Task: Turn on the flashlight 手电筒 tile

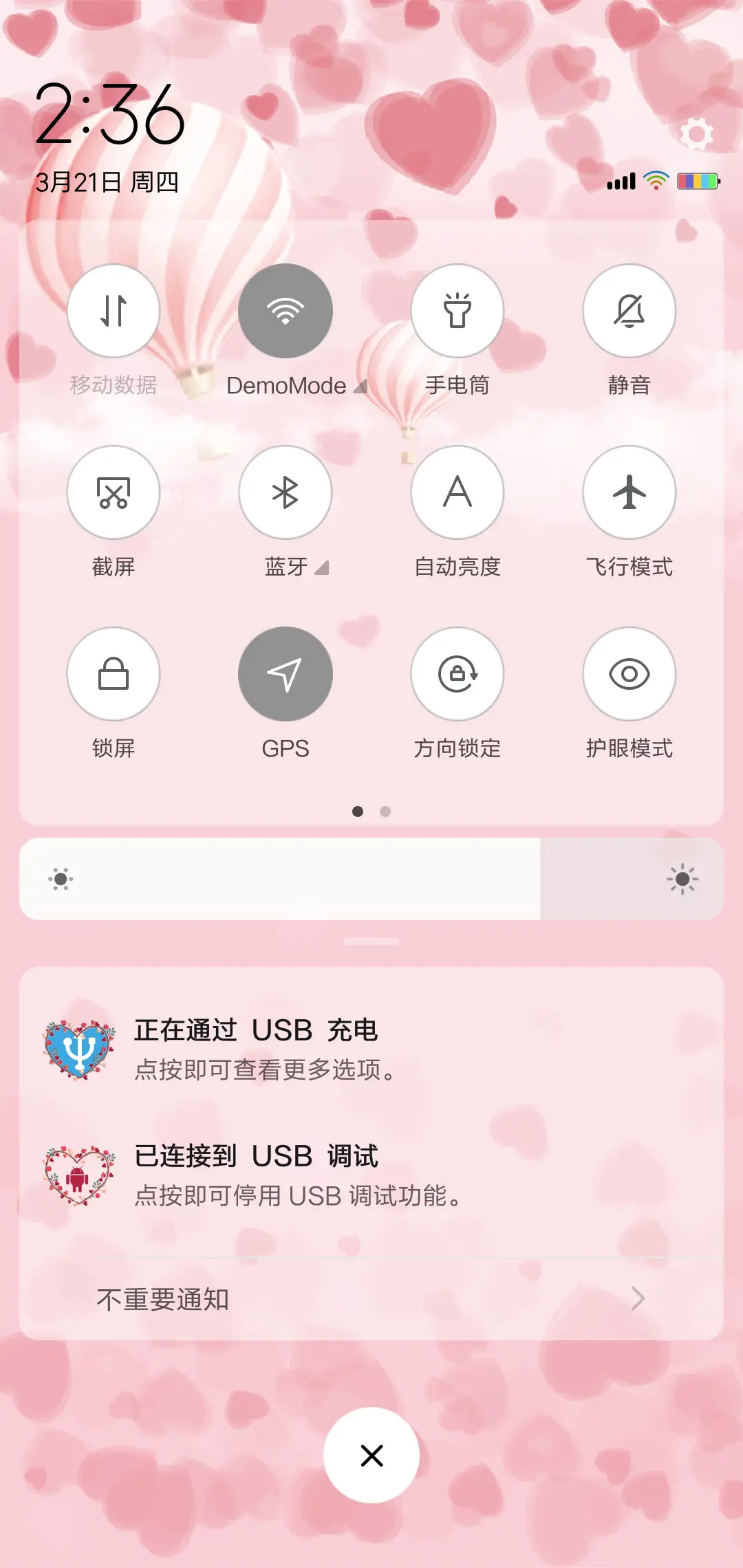Action: [x=457, y=311]
